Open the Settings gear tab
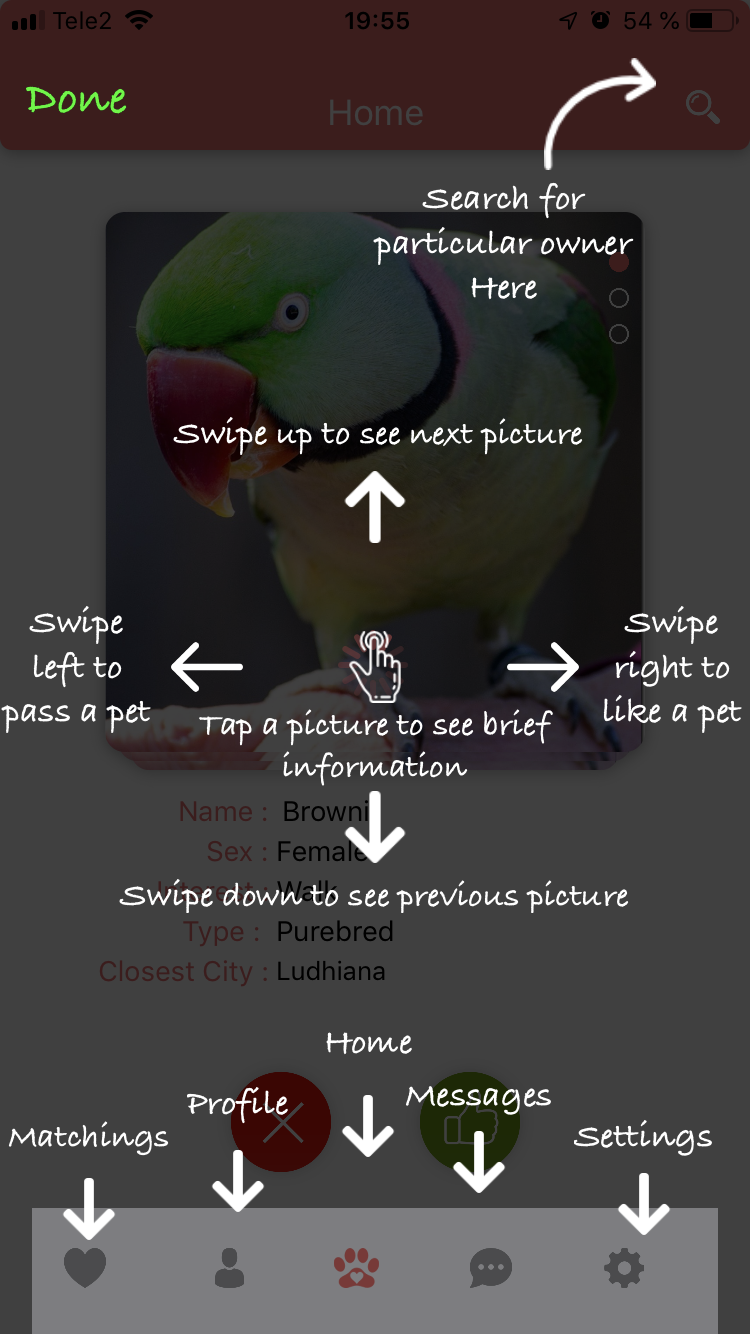The width and height of the screenshot is (750, 1334). click(624, 1268)
